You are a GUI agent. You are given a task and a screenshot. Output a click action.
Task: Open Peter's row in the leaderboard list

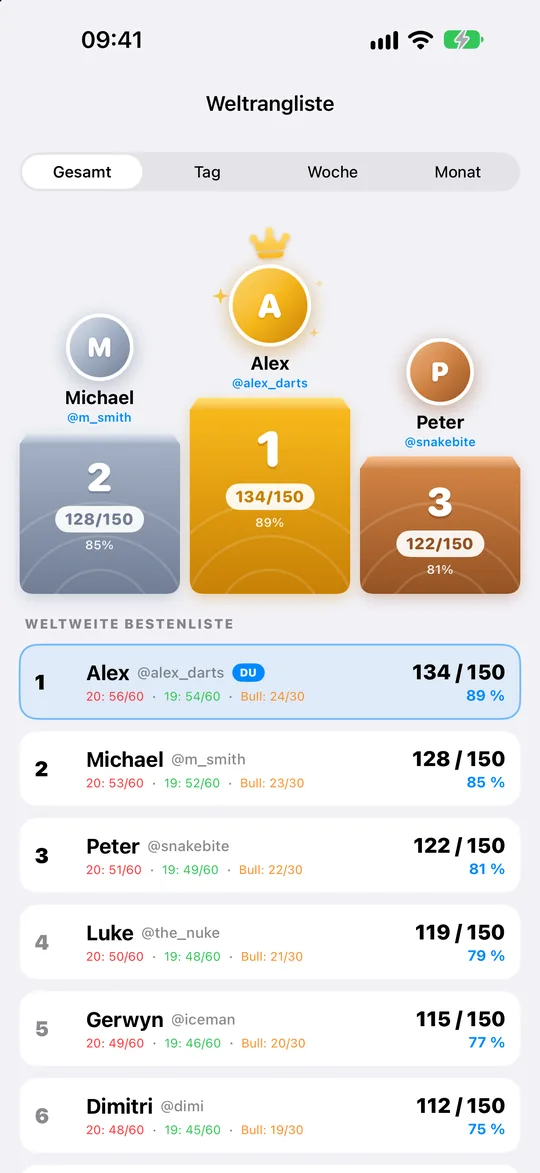(x=270, y=855)
